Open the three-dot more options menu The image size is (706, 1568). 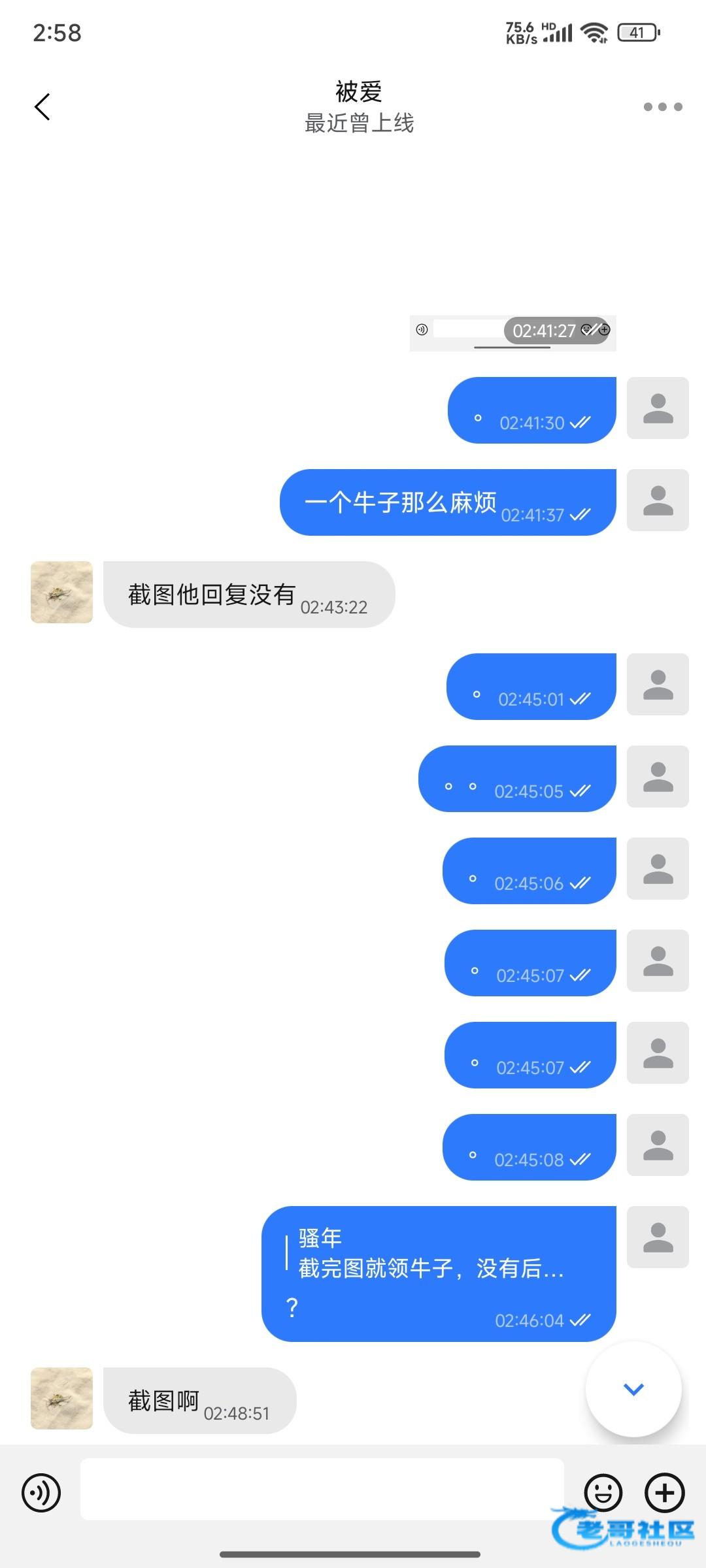tap(662, 107)
